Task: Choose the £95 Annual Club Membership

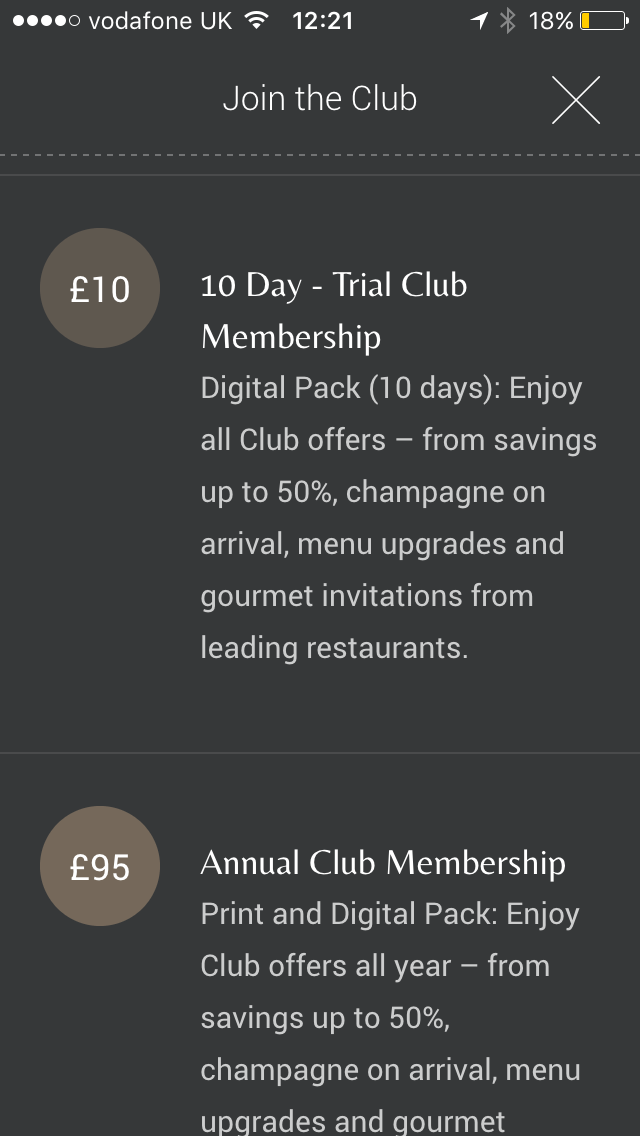Action: (x=320, y=945)
